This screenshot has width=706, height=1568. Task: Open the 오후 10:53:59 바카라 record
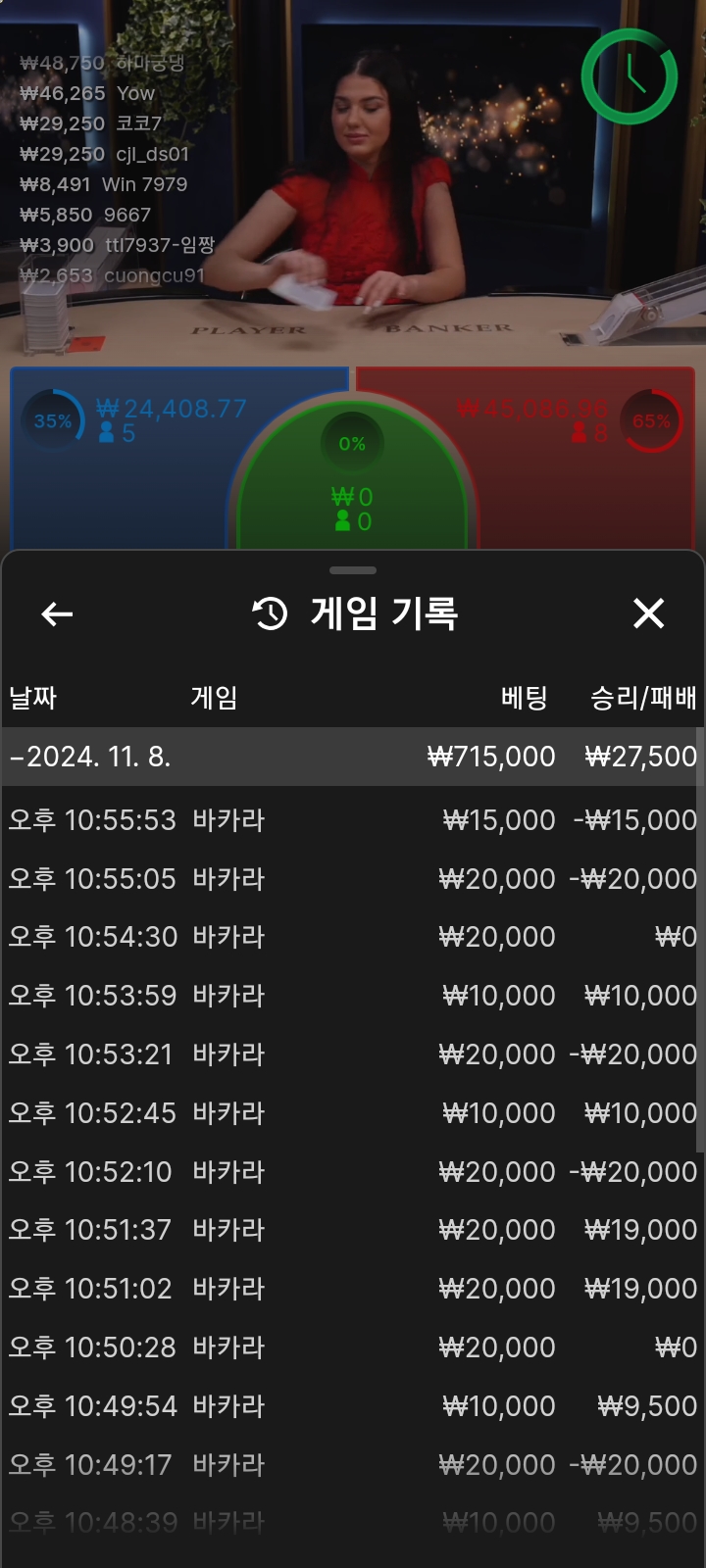[x=351, y=996]
